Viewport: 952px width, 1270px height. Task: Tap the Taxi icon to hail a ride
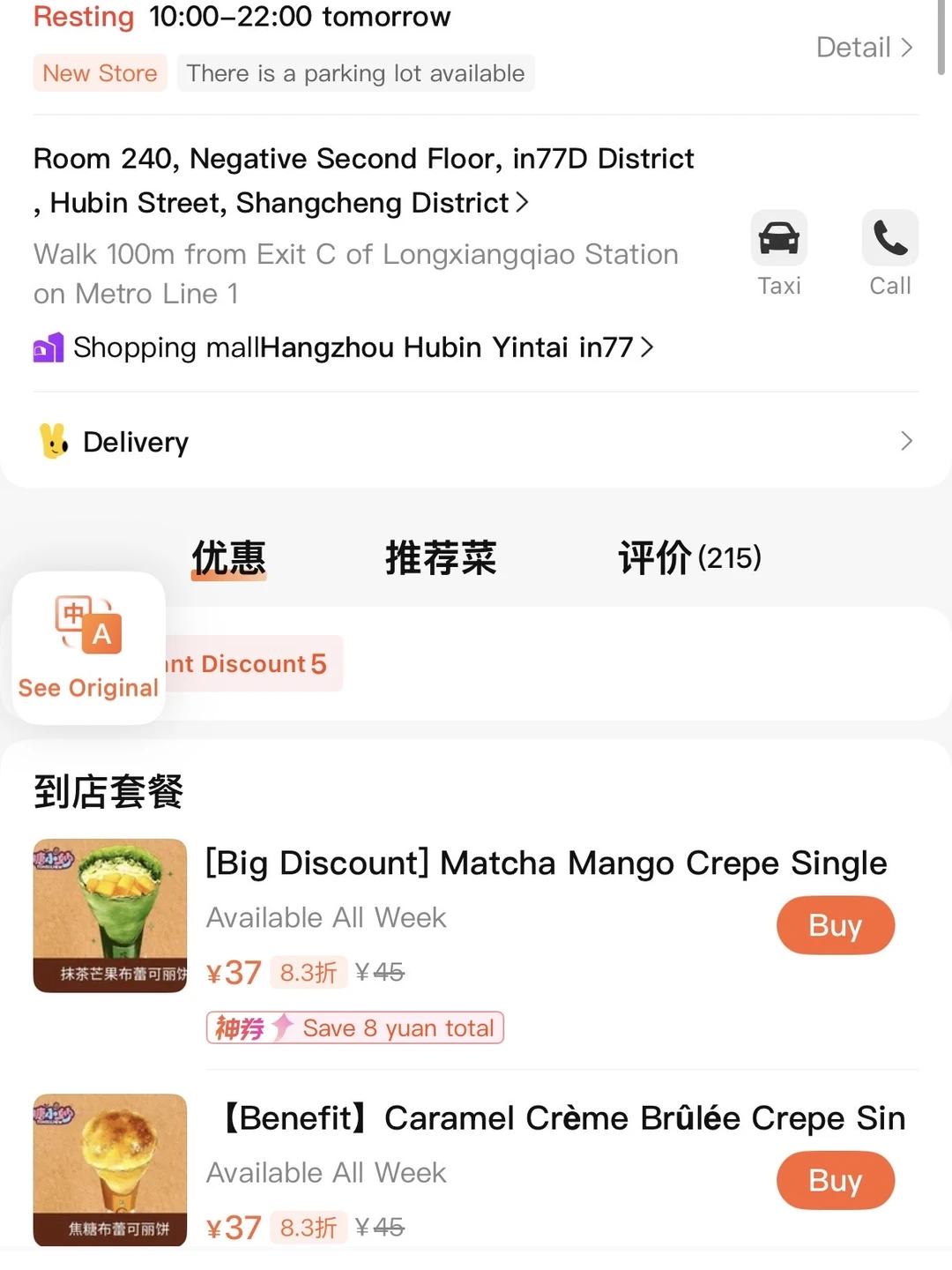[x=778, y=237]
